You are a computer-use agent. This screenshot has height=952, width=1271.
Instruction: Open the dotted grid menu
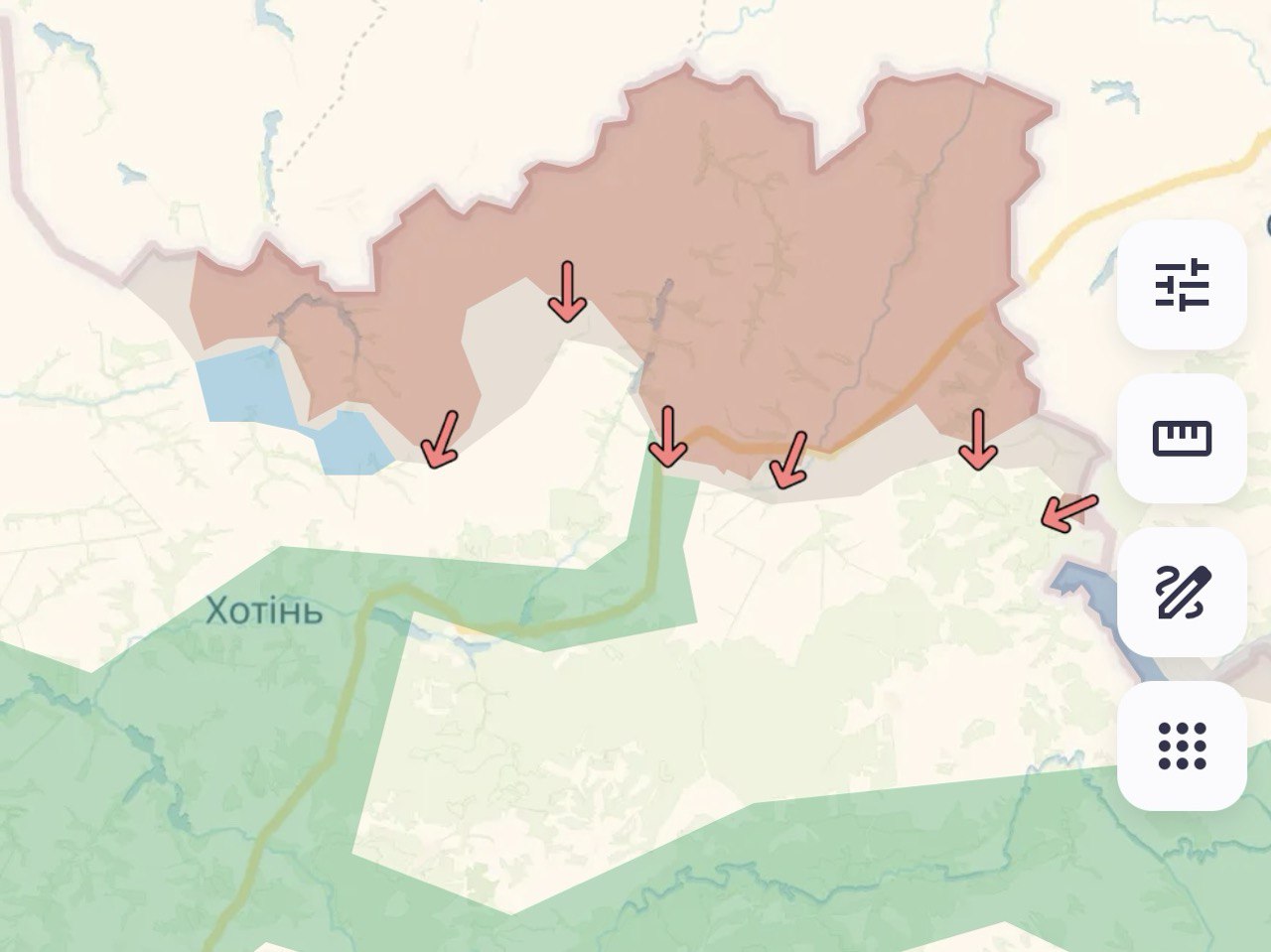[x=1182, y=745]
